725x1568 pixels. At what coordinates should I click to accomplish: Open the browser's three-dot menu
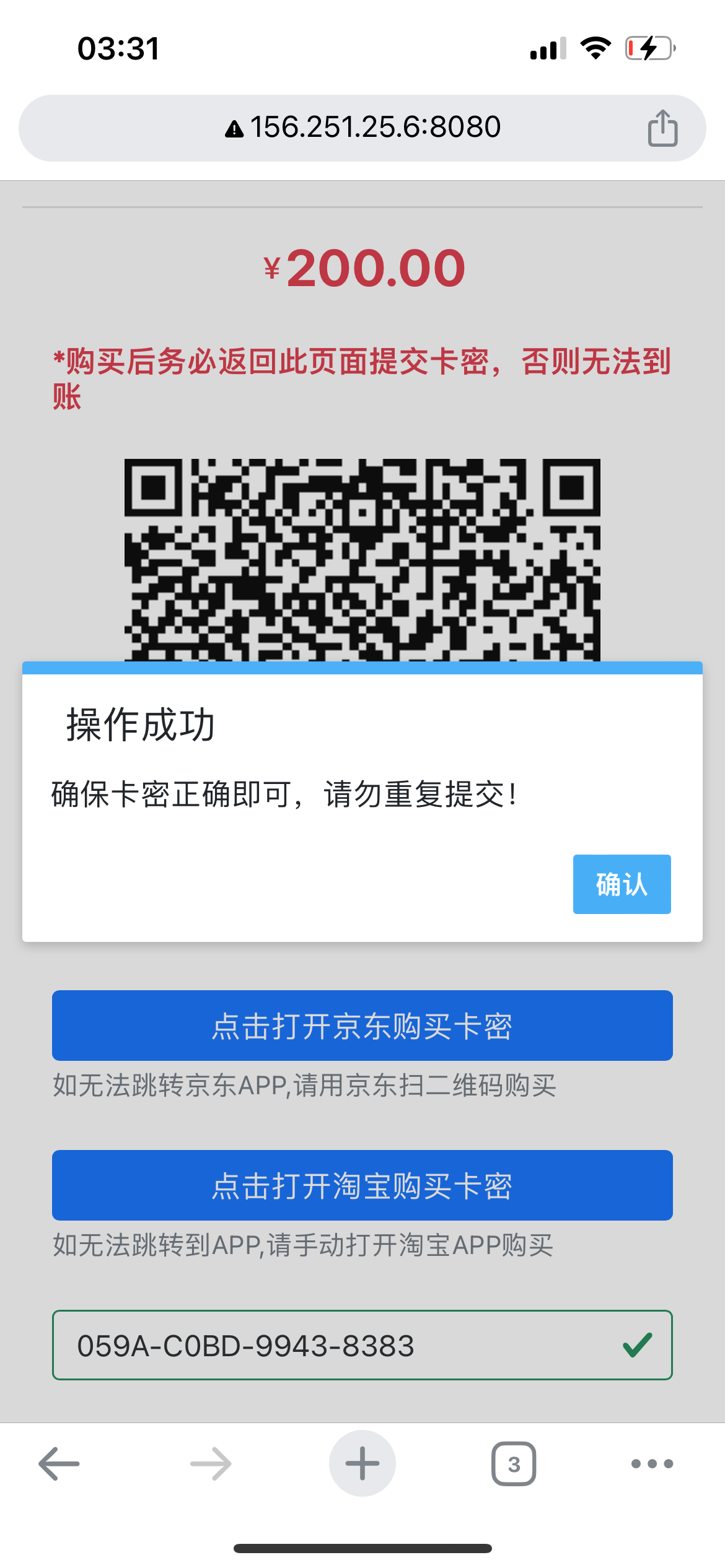(652, 1464)
